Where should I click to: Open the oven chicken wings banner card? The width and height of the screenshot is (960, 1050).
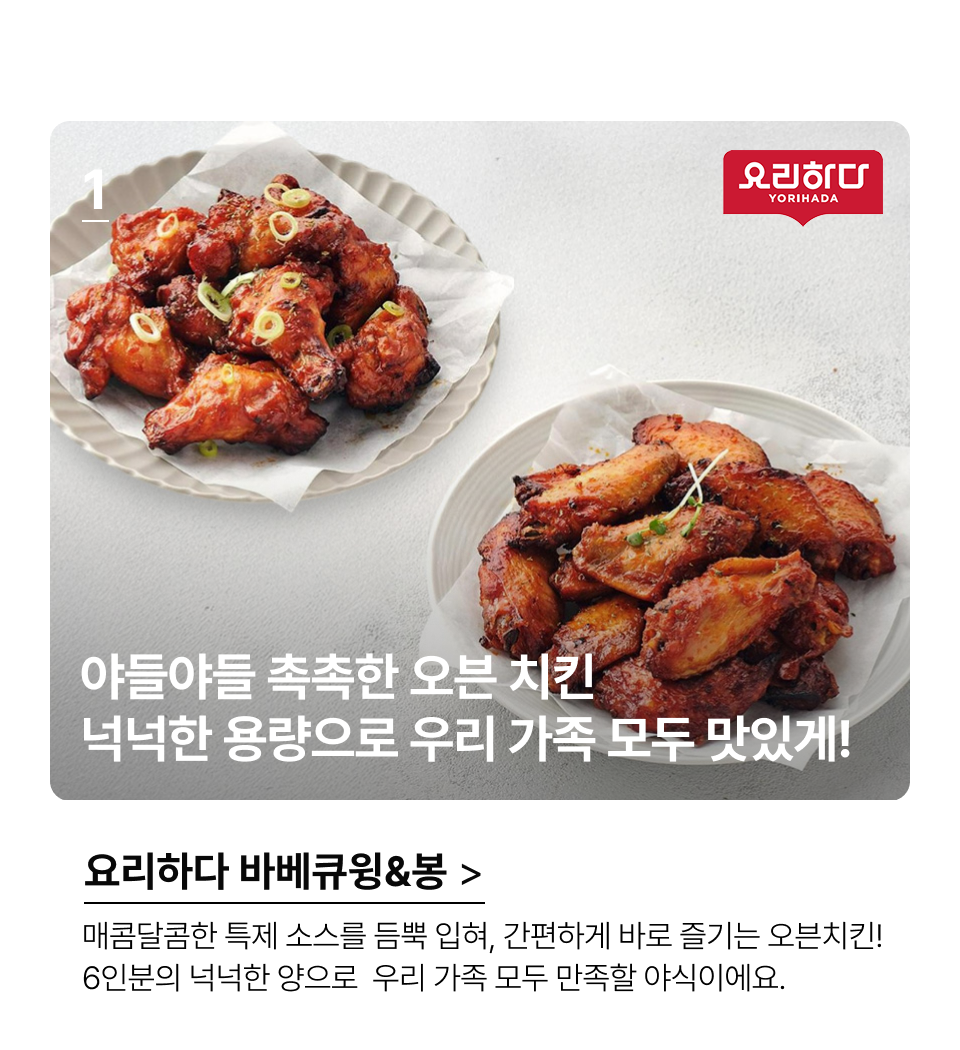click(480, 460)
